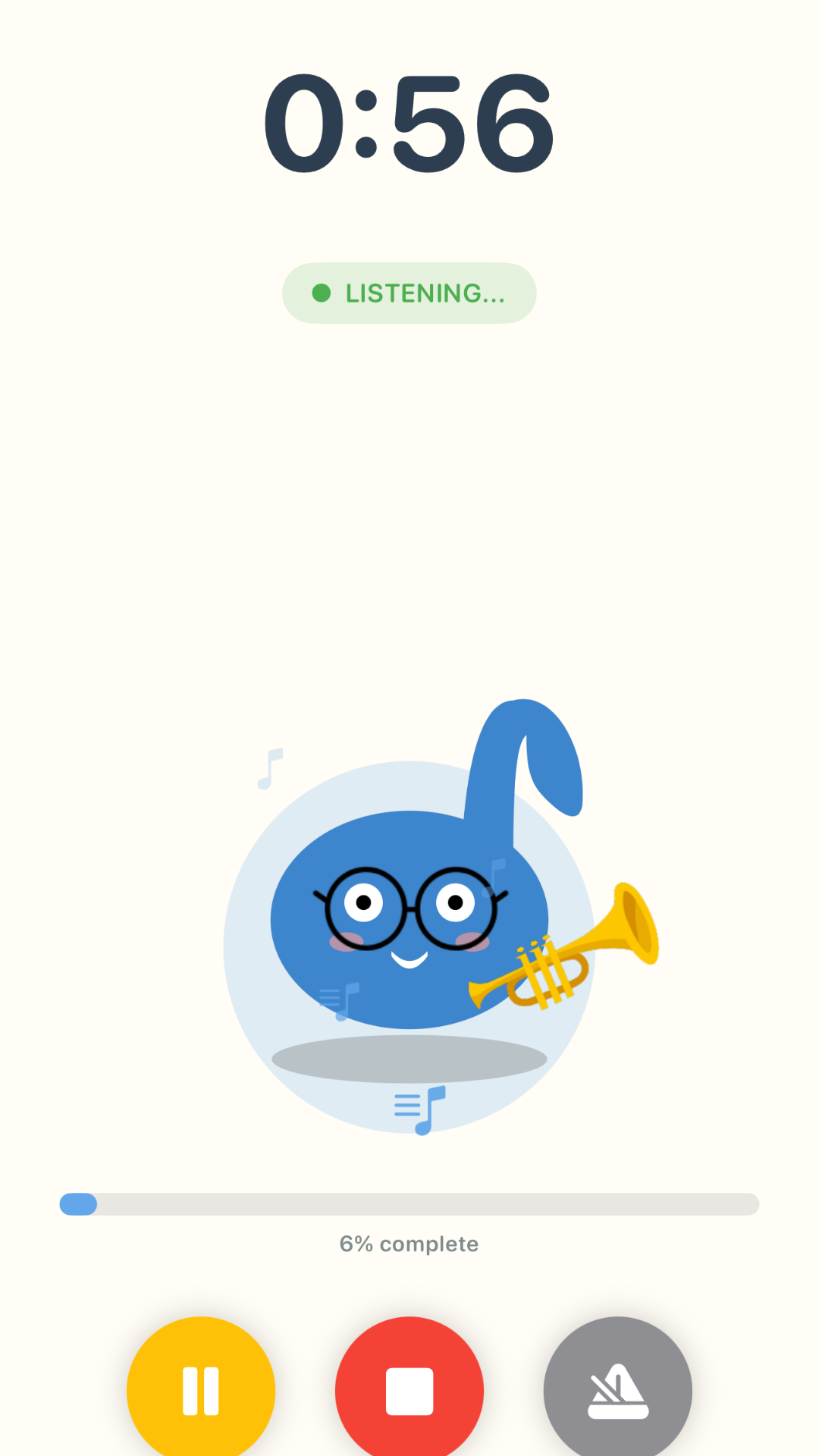
Task: Toggle the LISTENING status pill
Action: (x=409, y=293)
